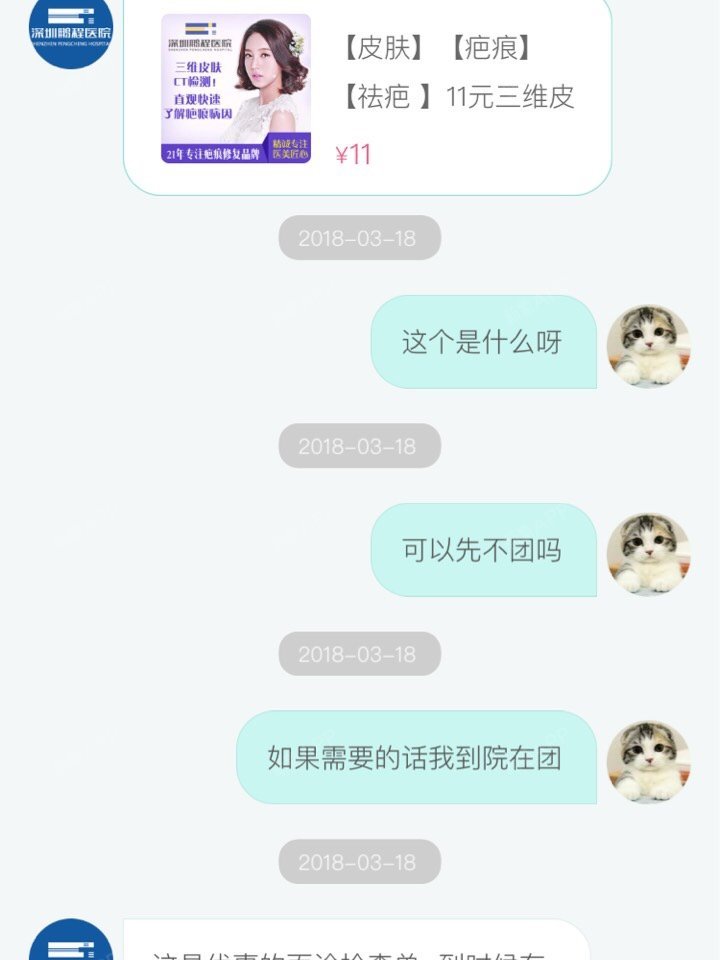This screenshot has width=720, height=960.
Task: Open the cat avatar next to 这个是什么呀
Action: [x=648, y=346]
